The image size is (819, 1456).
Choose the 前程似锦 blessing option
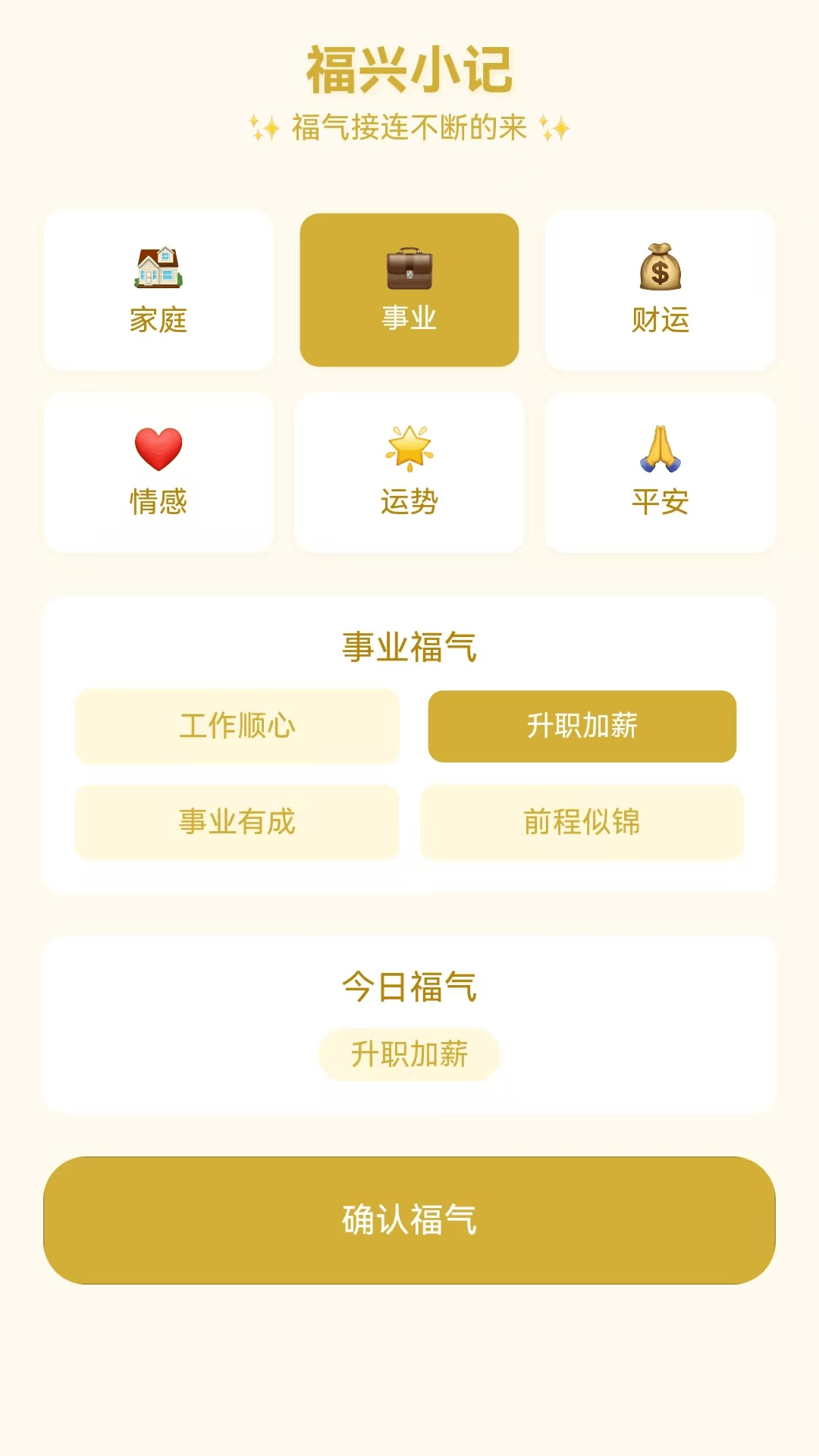click(582, 823)
